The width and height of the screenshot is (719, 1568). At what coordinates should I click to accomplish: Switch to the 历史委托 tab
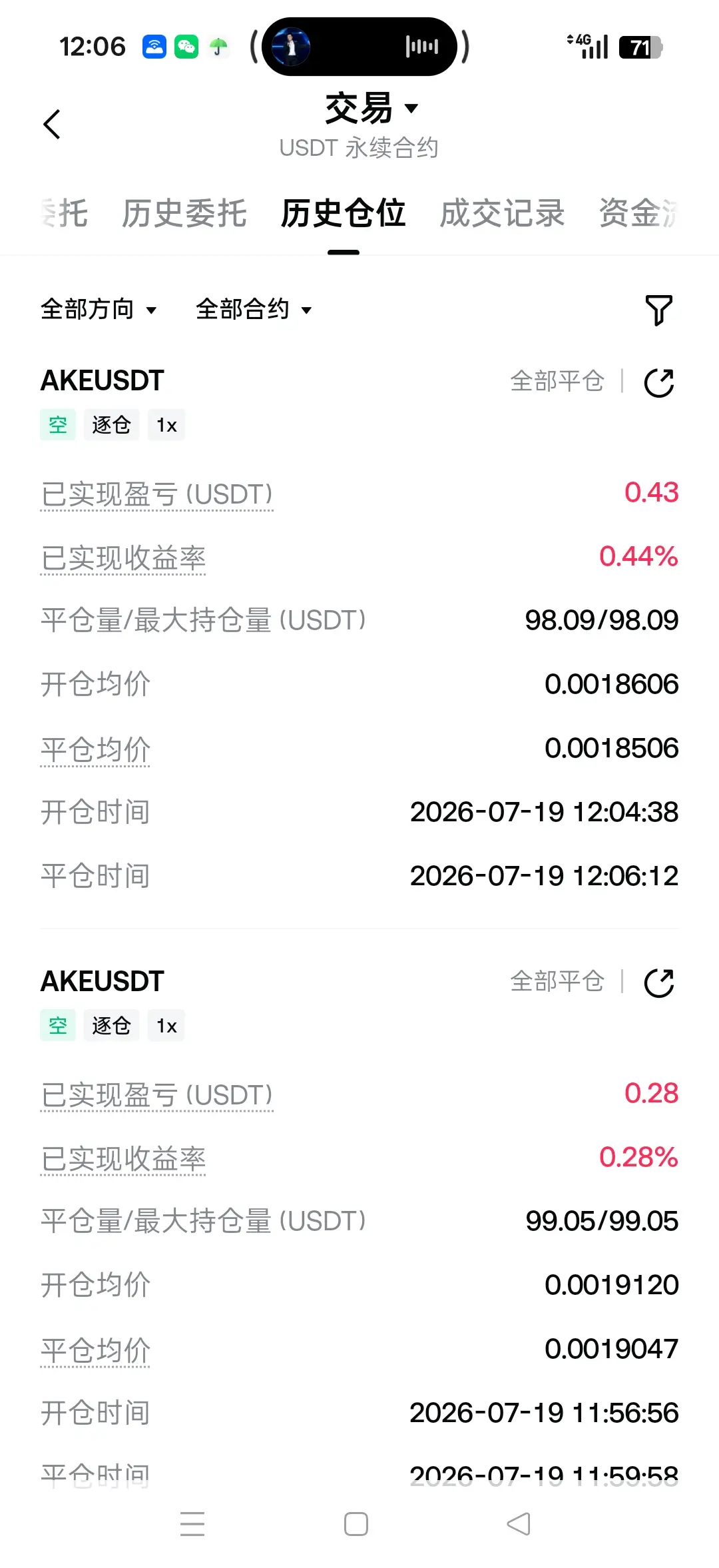click(184, 214)
